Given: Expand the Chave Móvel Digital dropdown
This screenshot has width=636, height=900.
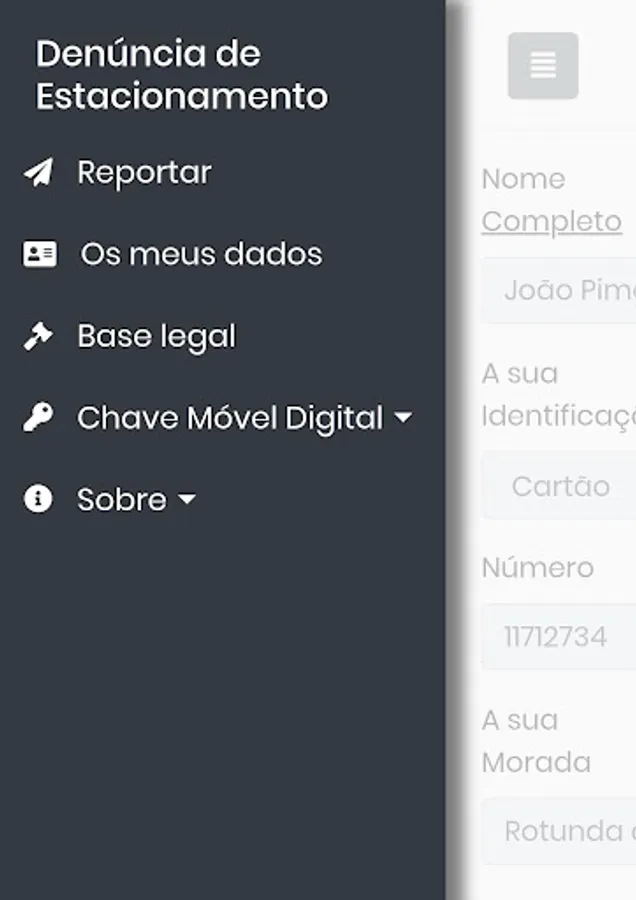Looking at the screenshot, I should click(x=244, y=418).
